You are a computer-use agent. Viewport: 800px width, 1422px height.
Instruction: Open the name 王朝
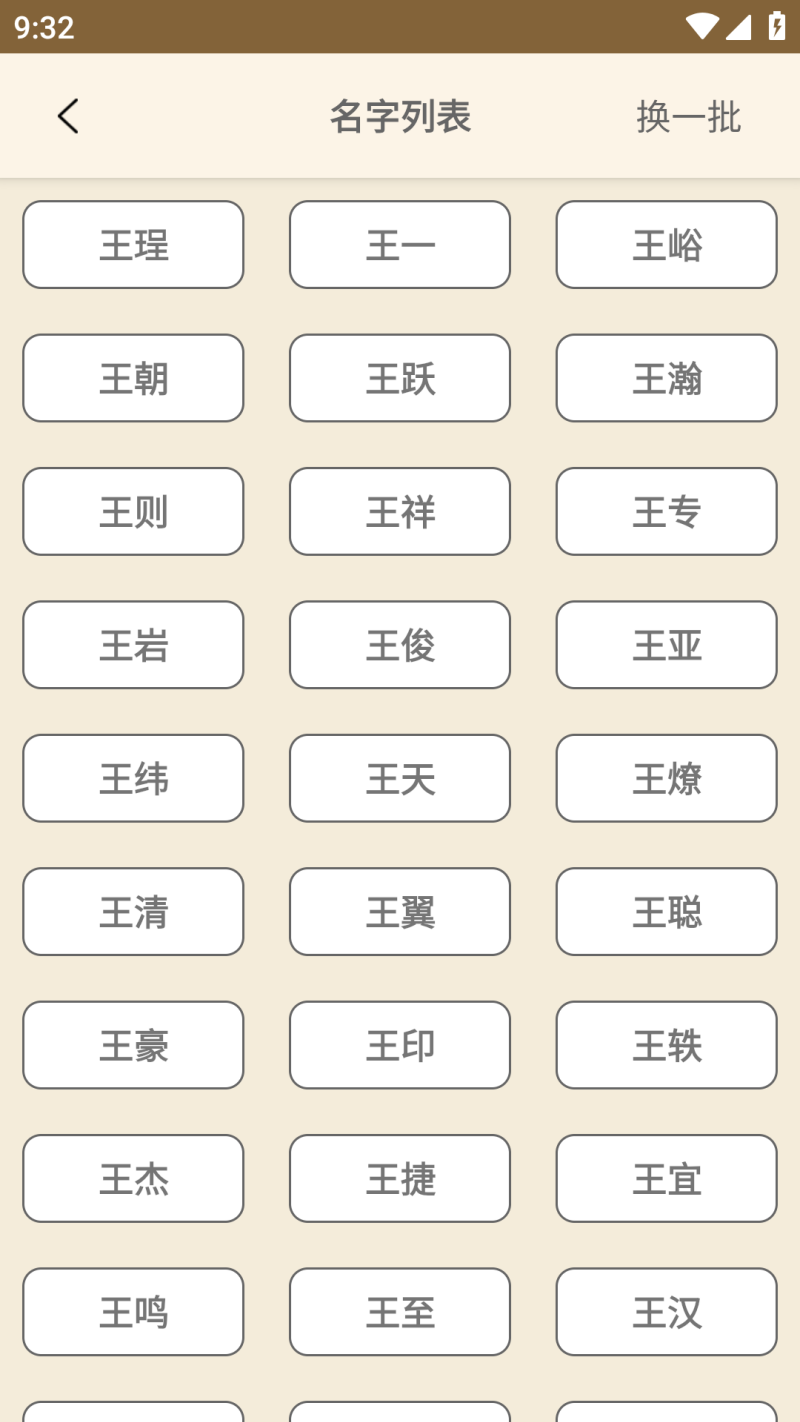tap(133, 378)
